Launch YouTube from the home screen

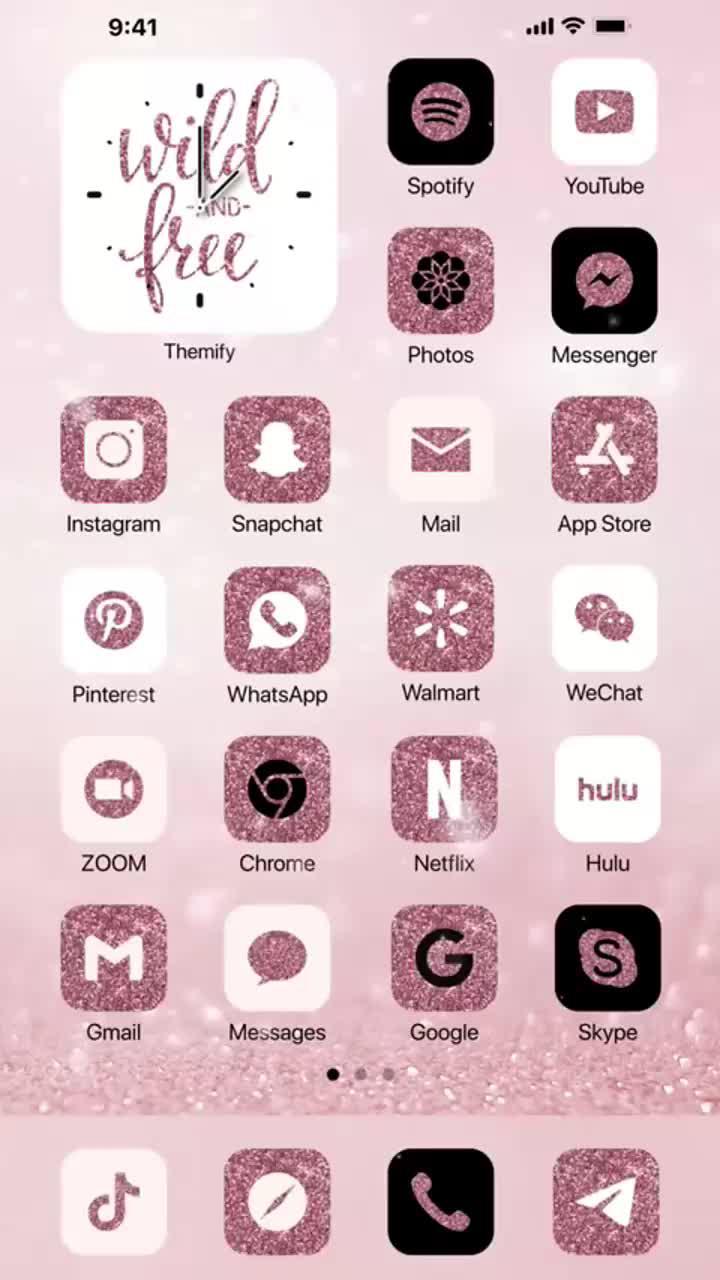tap(604, 112)
